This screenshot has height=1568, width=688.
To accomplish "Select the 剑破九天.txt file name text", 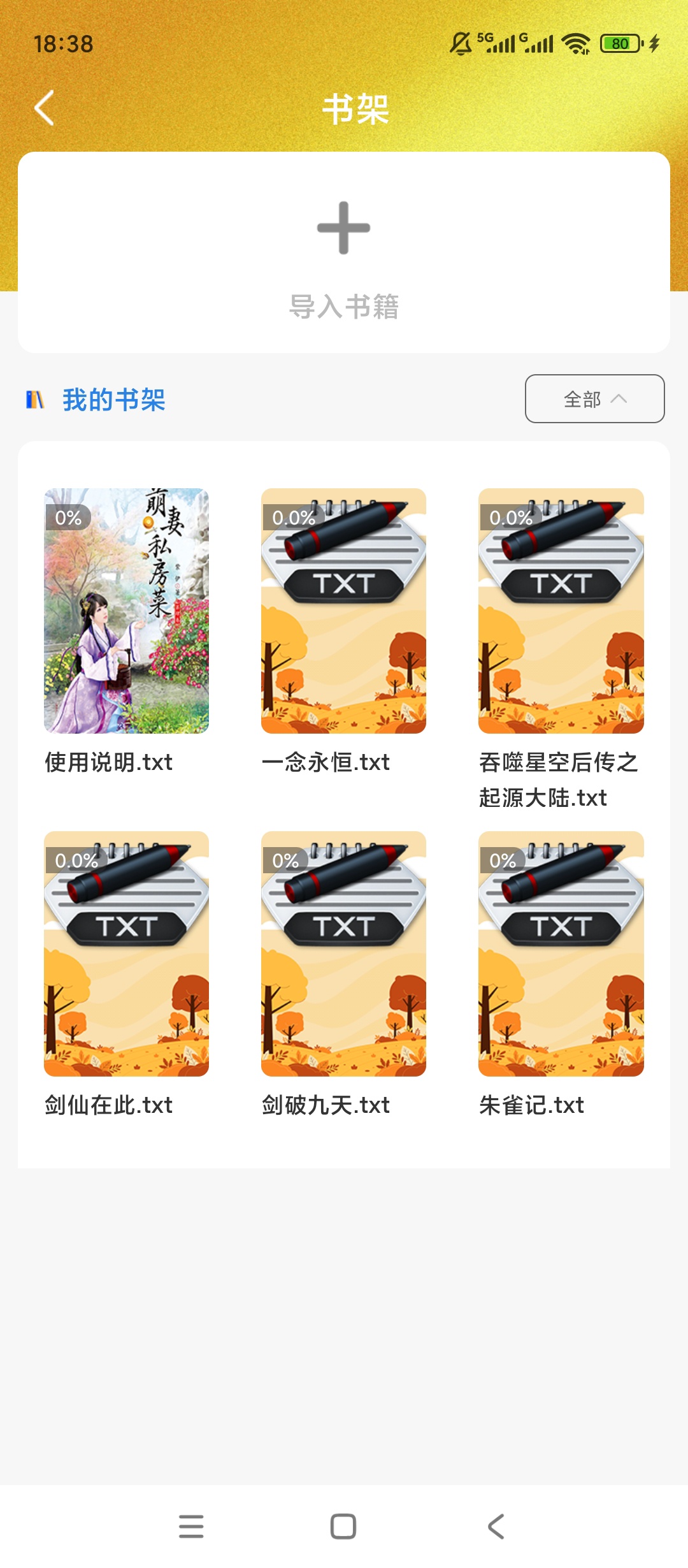I will pyautogui.click(x=326, y=1105).
